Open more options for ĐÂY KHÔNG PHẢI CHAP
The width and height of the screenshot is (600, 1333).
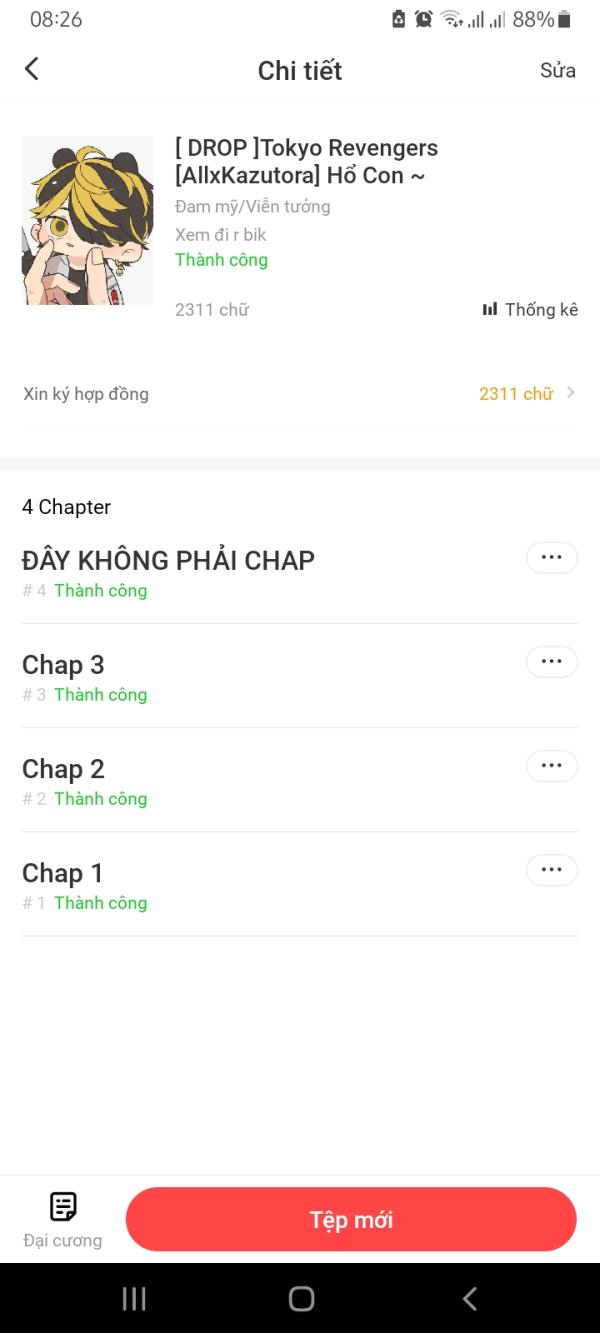pyautogui.click(x=552, y=557)
